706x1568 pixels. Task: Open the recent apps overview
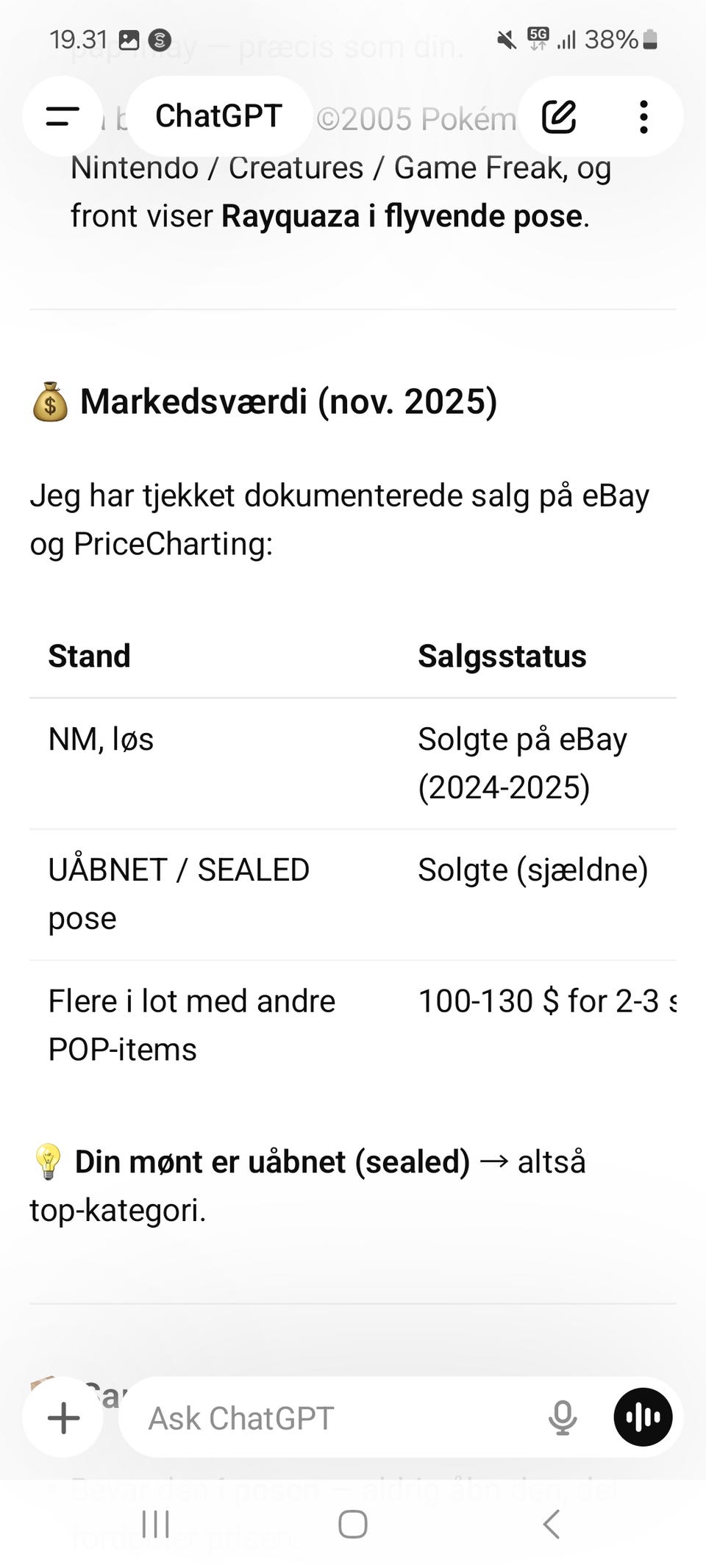(x=155, y=1524)
